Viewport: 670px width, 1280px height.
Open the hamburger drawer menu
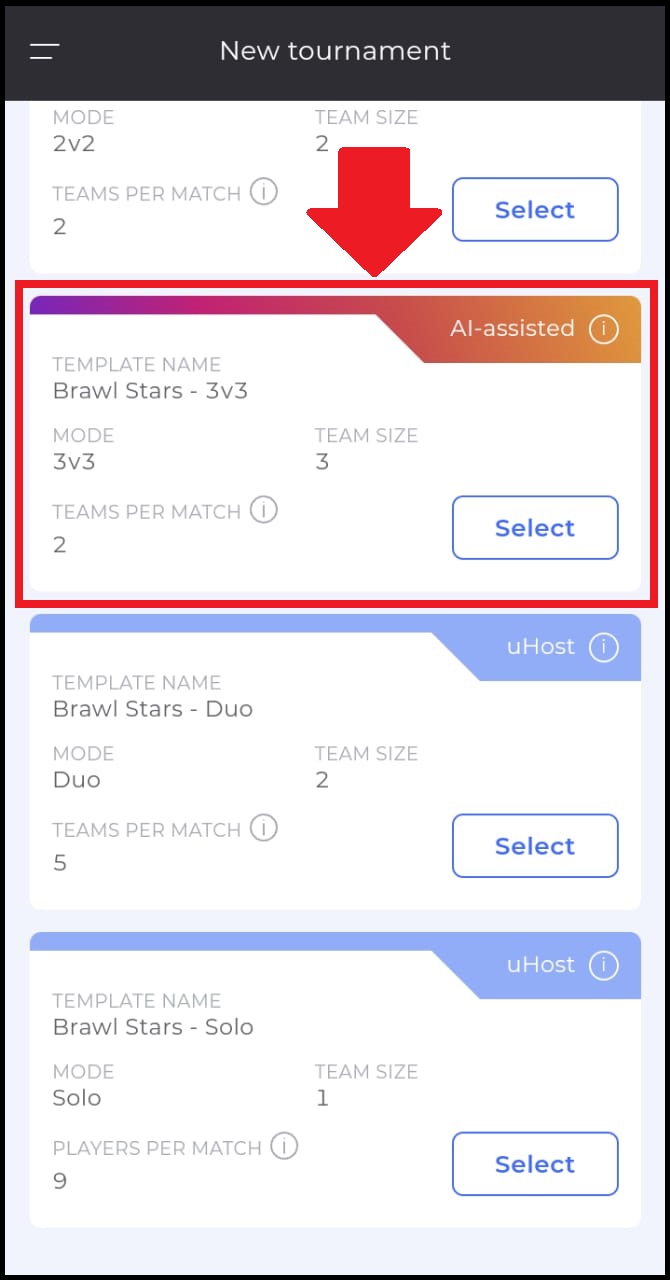(45, 51)
